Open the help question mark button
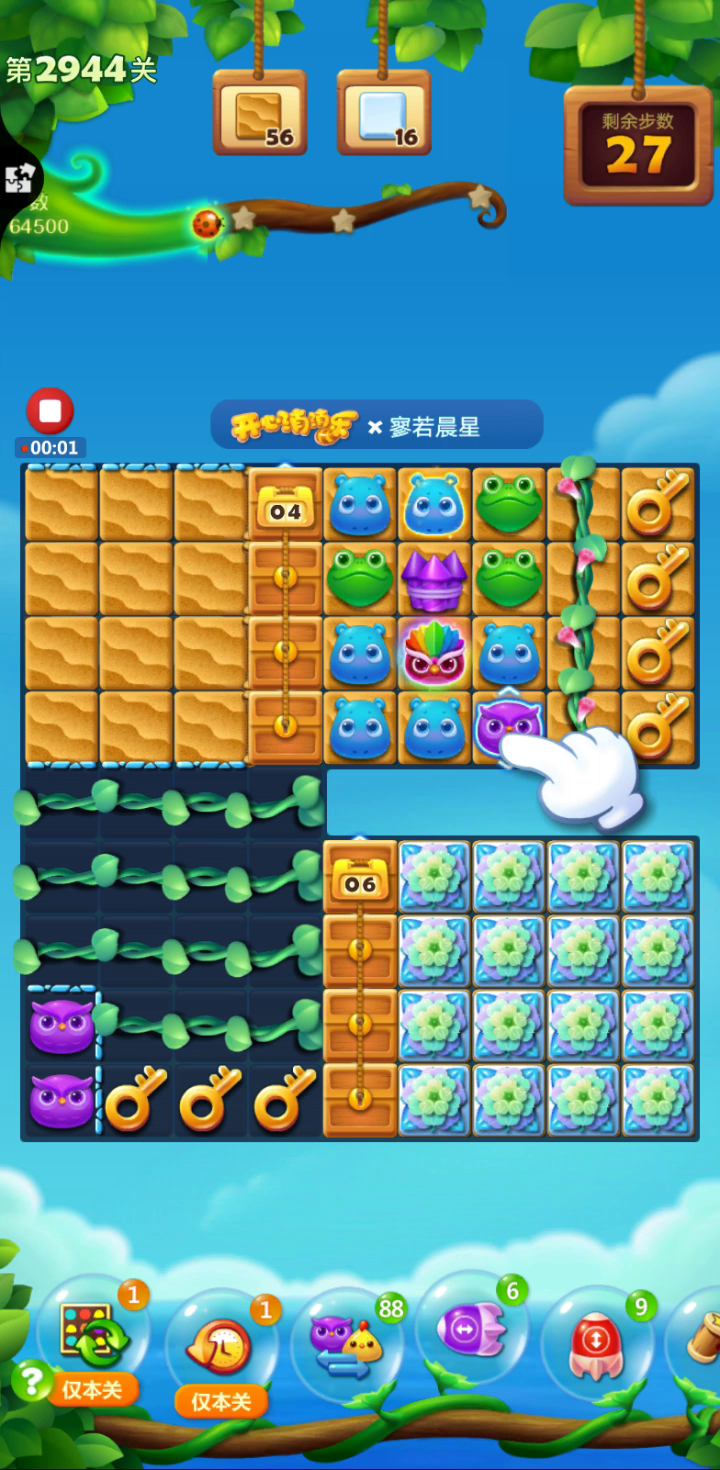 pos(32,1381)
